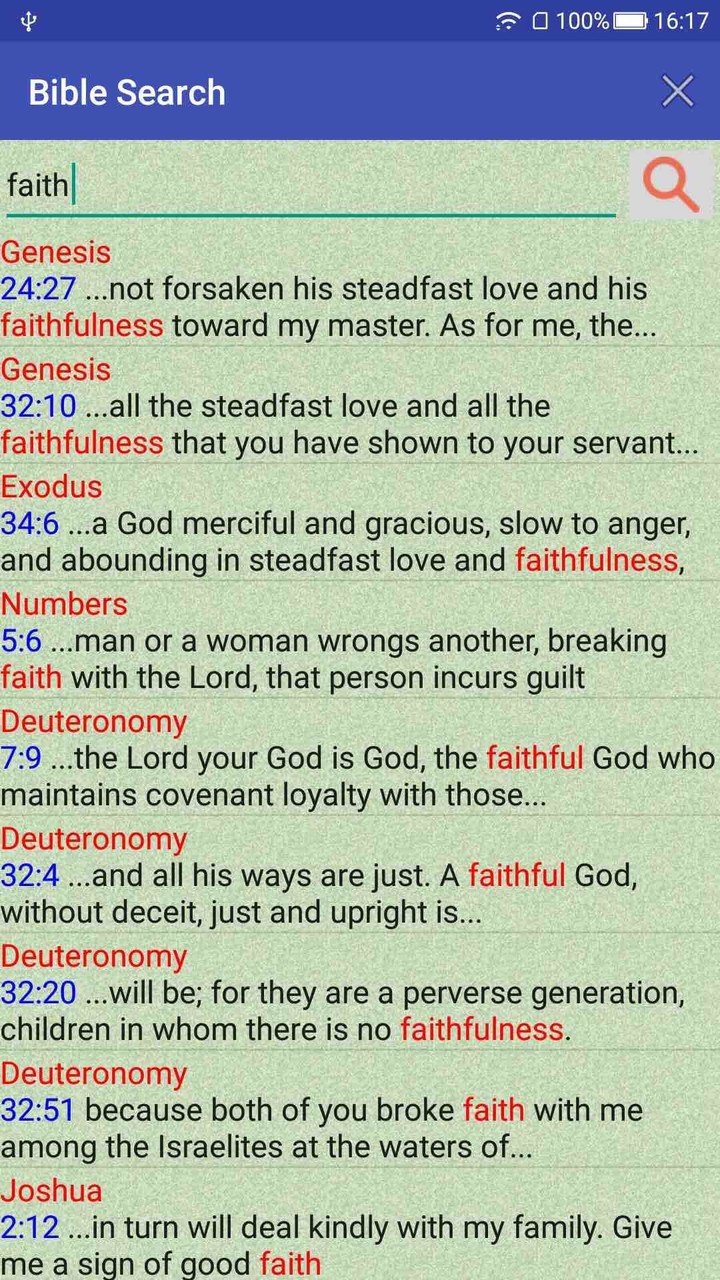Close the Bible Search window
Image resolution: width=720 pixels, height=1280 pixels.
678,91
